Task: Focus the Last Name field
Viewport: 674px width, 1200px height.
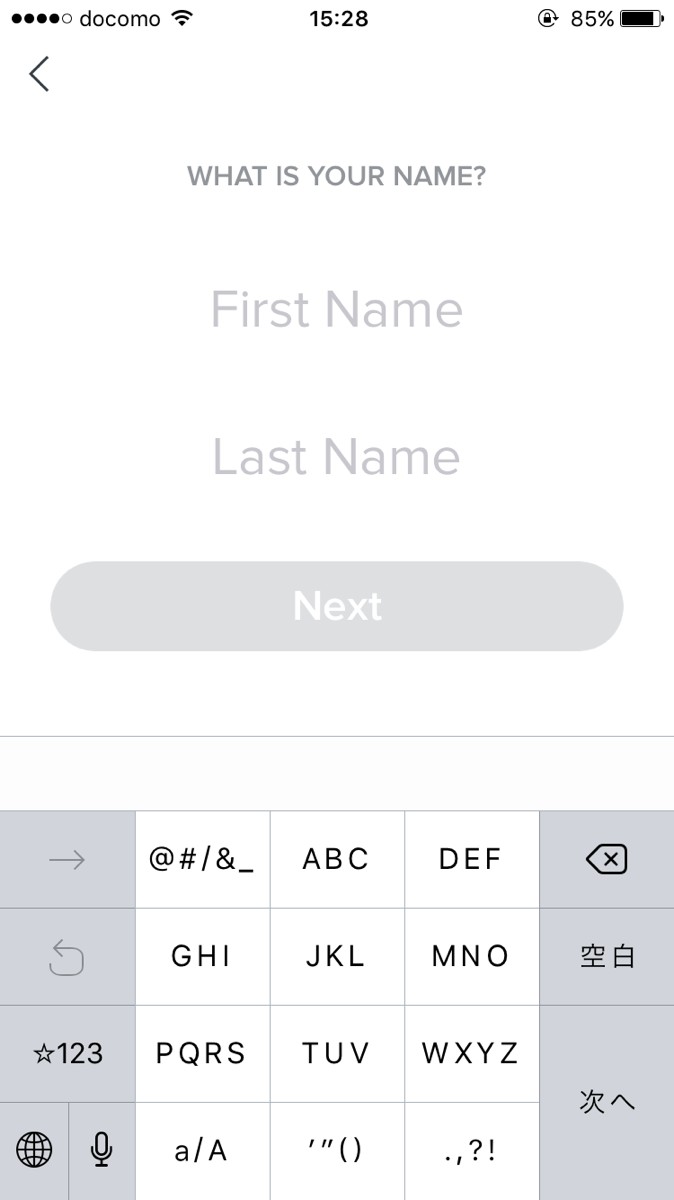Action: [336, 457]
